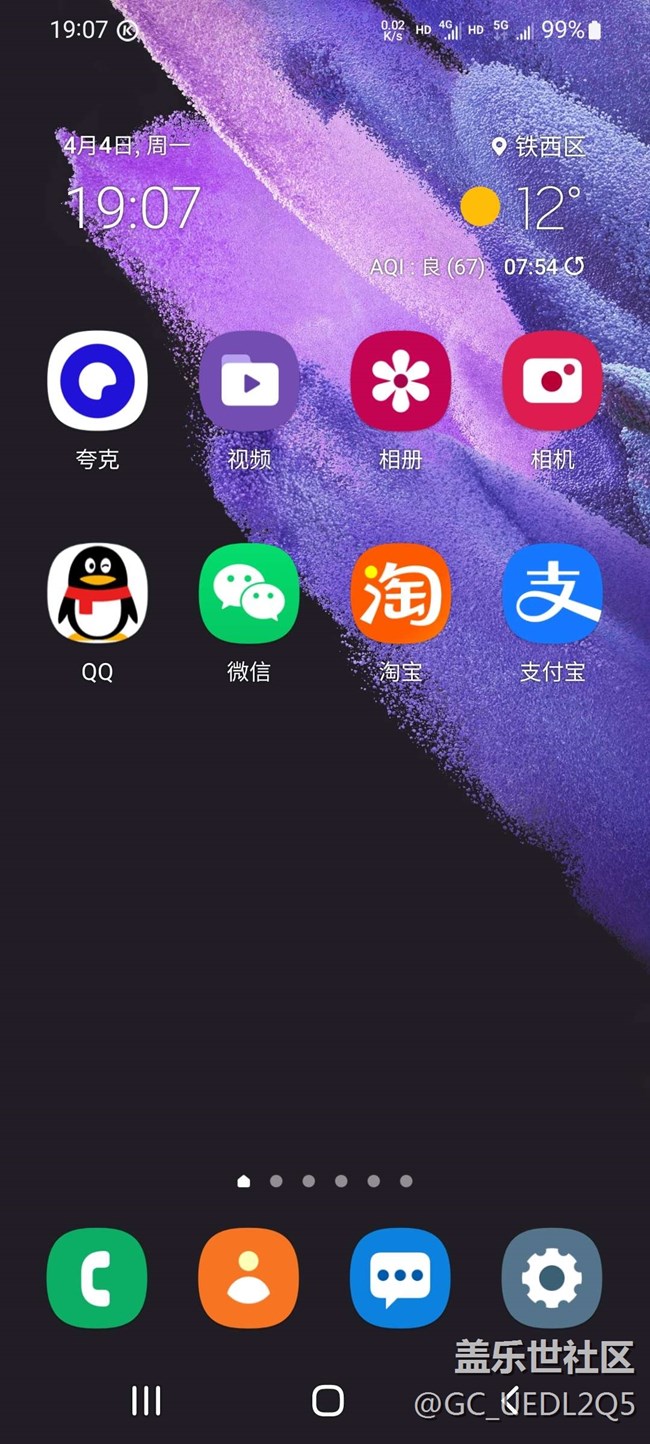Launch 微信 WeChat
650x1444 pixels.
[x=249, y=593]
